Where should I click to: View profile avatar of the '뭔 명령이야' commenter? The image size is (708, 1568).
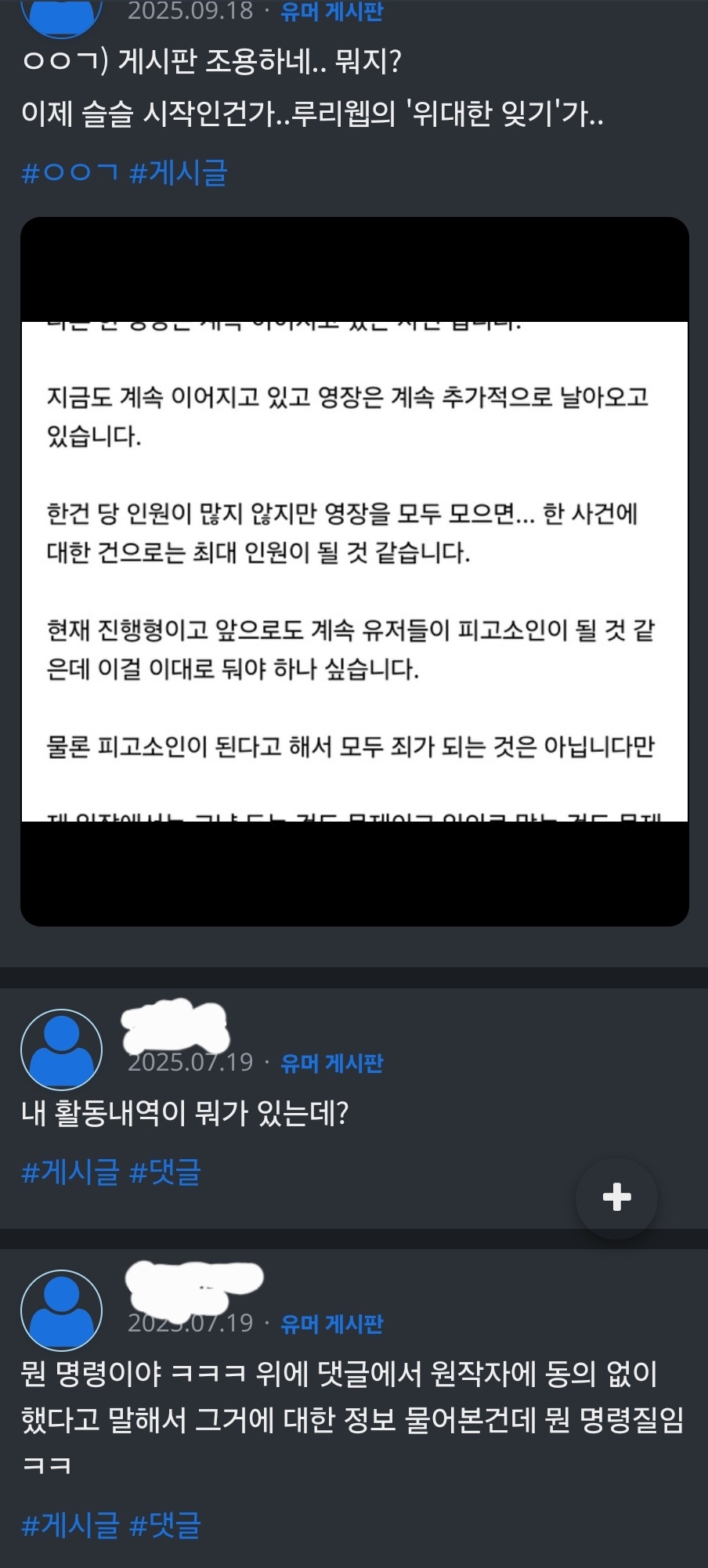(61, 1310)
